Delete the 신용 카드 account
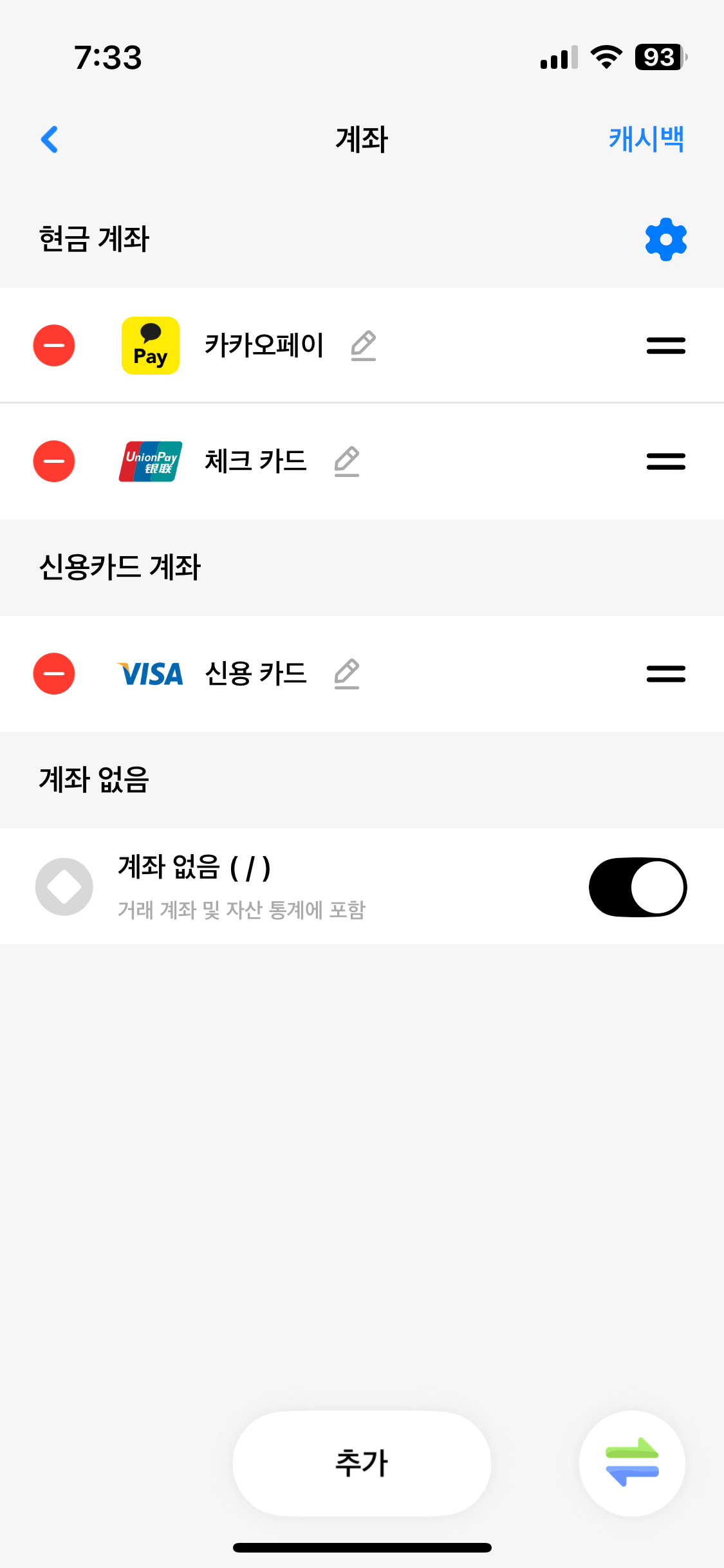The image size is (724, 1568). [54, 674]
